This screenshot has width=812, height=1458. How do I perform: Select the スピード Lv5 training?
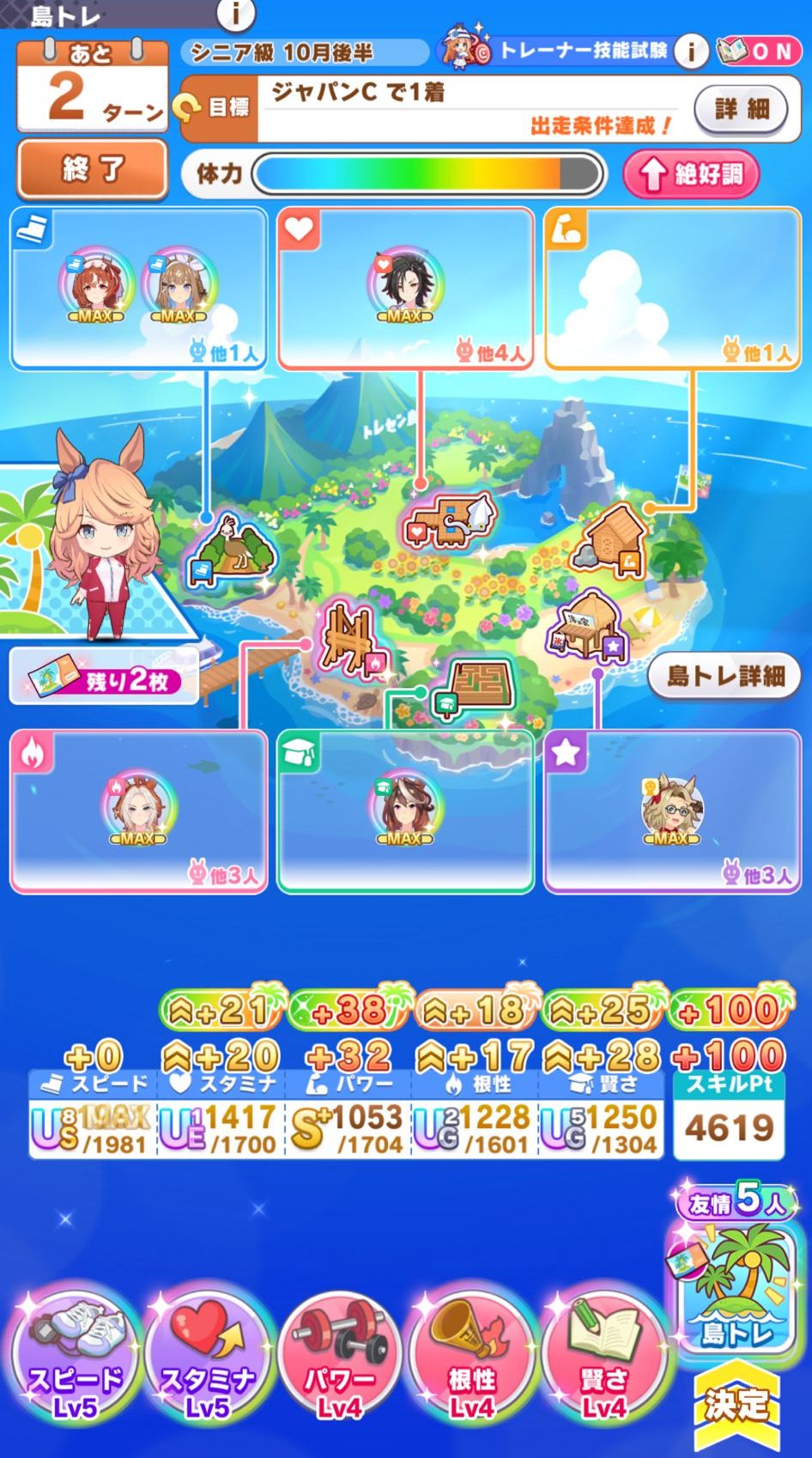76,1353
